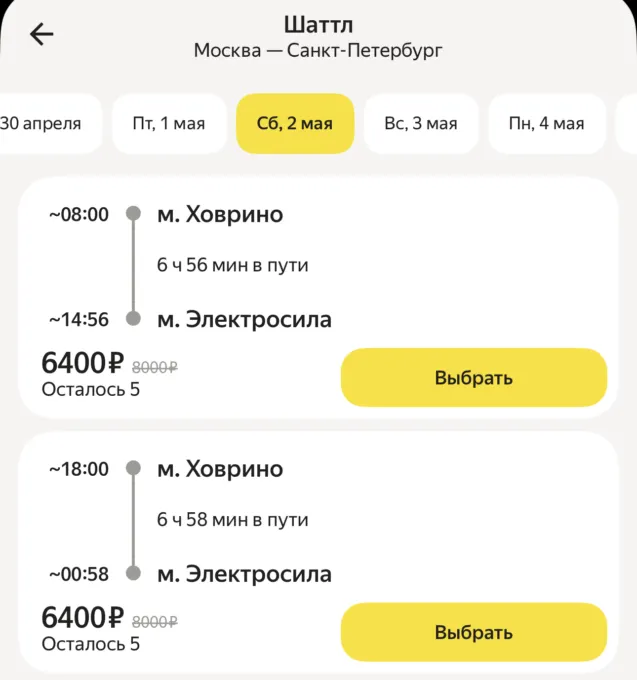Tap Выбрать for the 18:00 shuttle
This screenshot has width=637, height=680.
coord(474,633)
